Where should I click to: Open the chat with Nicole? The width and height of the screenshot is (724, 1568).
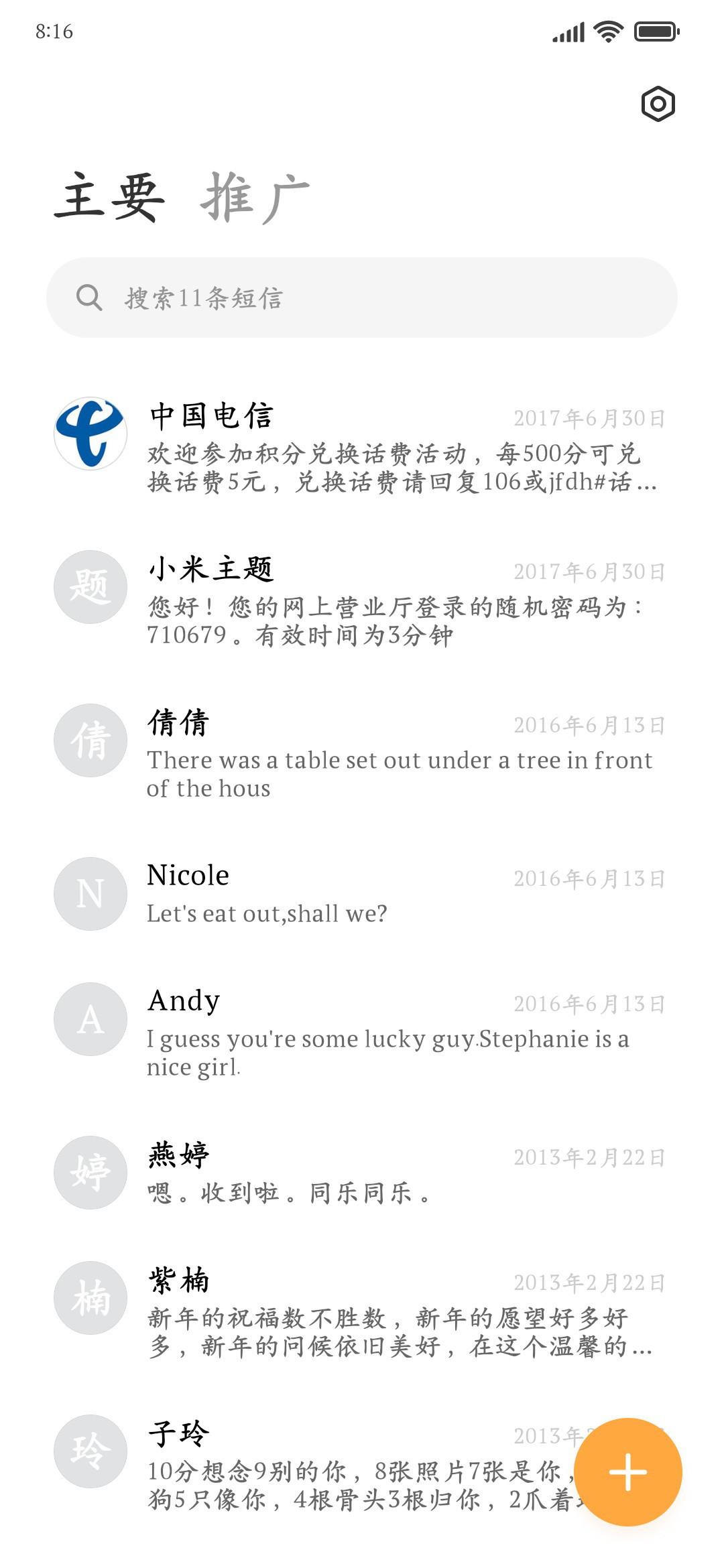362,893
